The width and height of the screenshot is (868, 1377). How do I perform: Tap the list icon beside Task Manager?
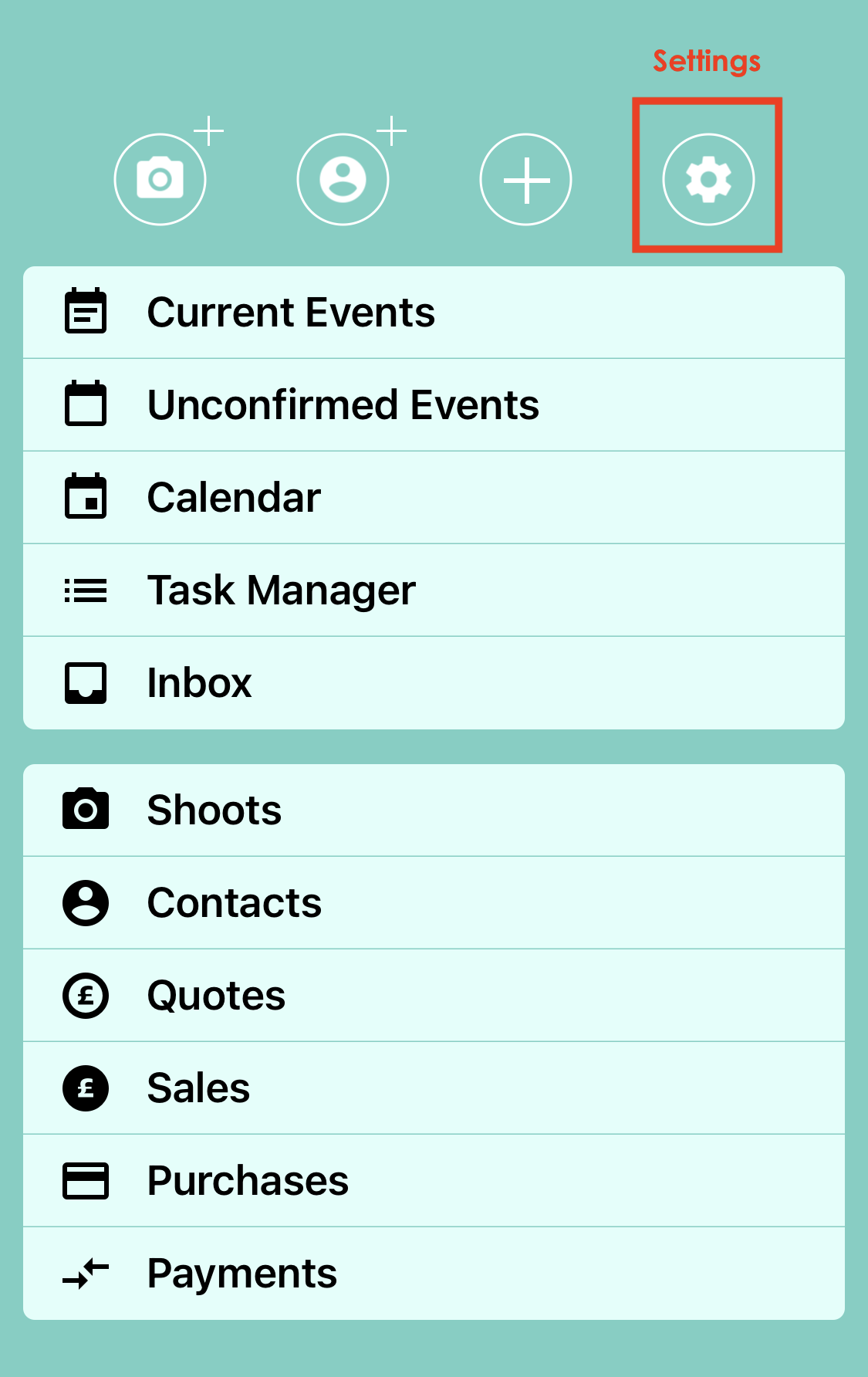coord(86,590)
